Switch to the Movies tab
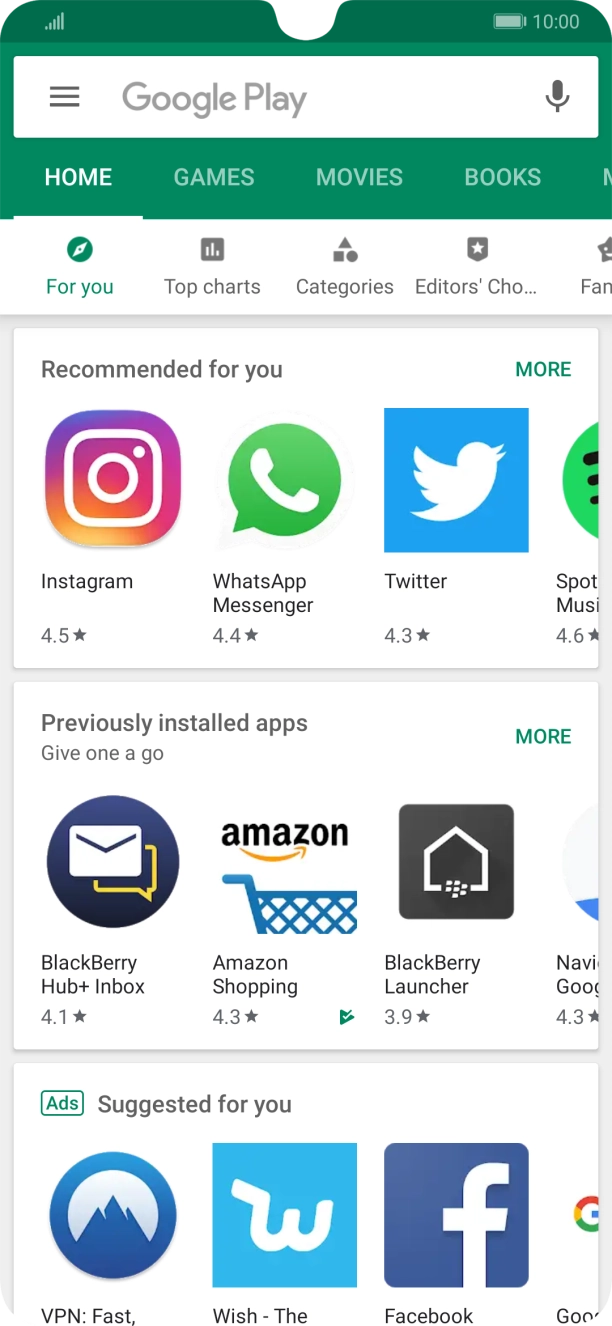 pos(359,178)
